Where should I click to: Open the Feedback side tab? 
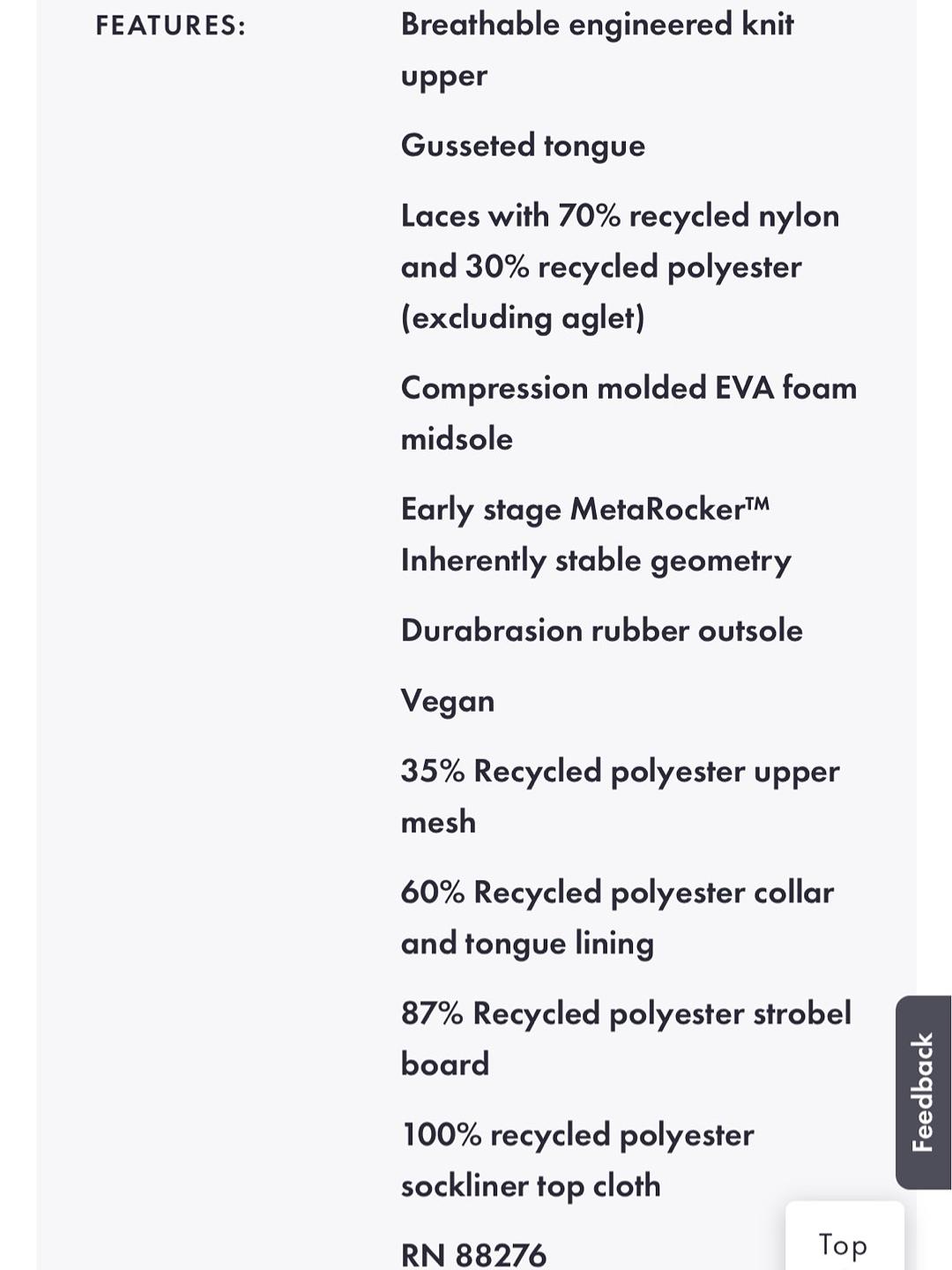[923, 1092]
